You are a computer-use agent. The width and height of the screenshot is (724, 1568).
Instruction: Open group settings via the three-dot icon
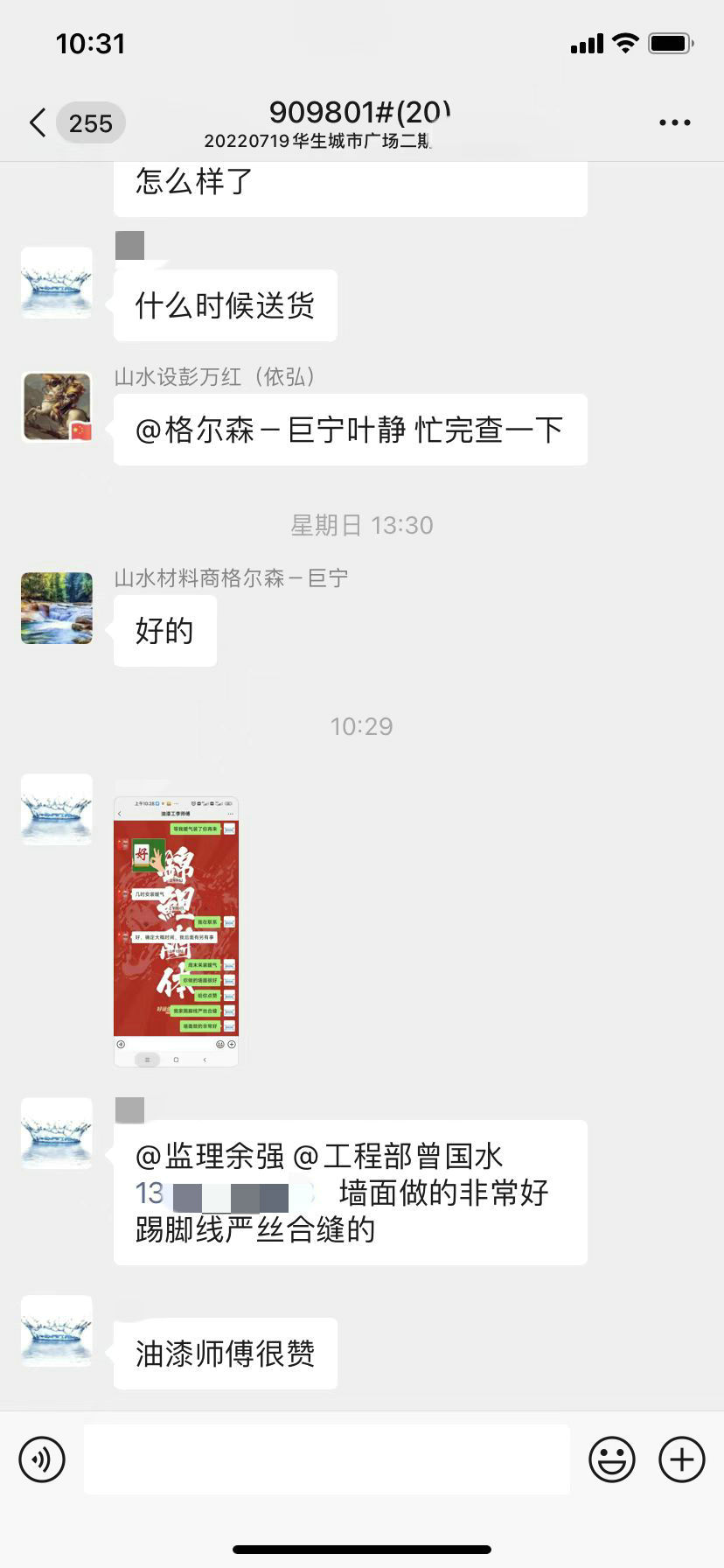click(673, 122)
